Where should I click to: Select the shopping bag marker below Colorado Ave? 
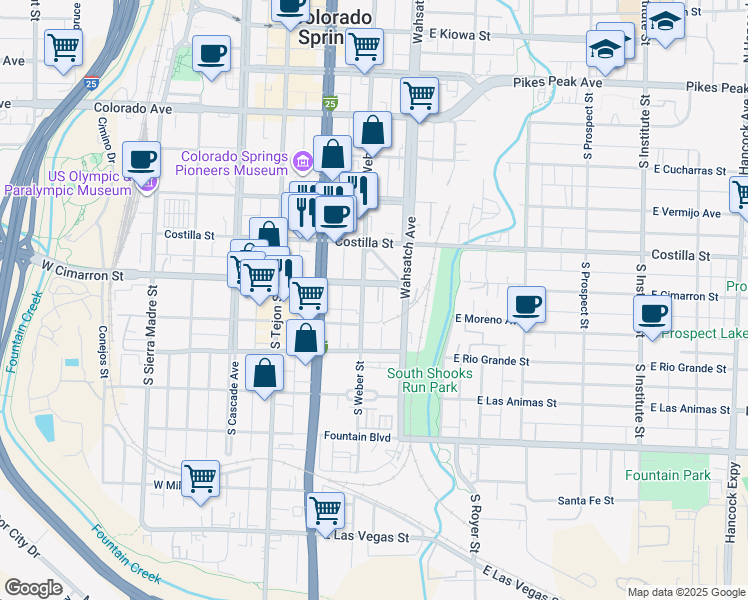coord(372,129)
